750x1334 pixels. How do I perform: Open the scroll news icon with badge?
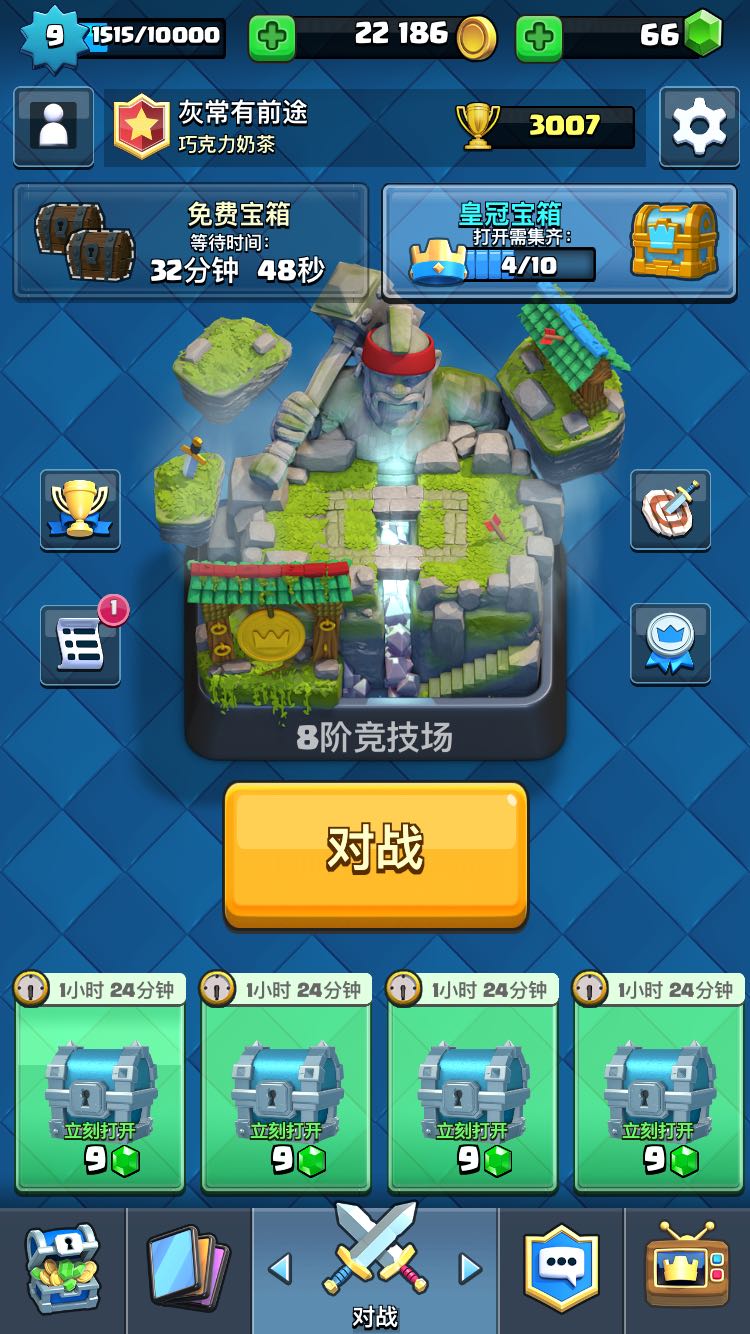pyautogui.click(x=80, y=644)
